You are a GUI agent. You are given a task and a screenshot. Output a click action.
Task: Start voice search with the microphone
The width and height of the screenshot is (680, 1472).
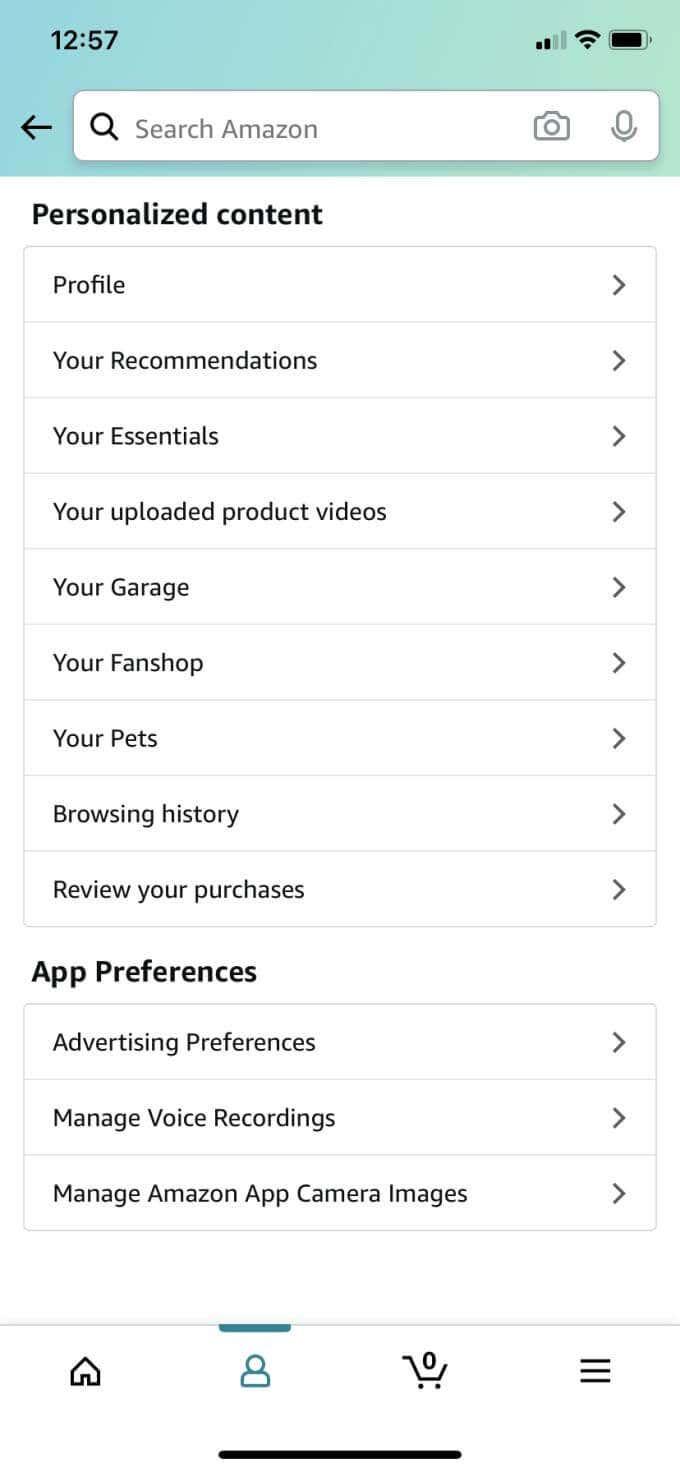[624, 127]
